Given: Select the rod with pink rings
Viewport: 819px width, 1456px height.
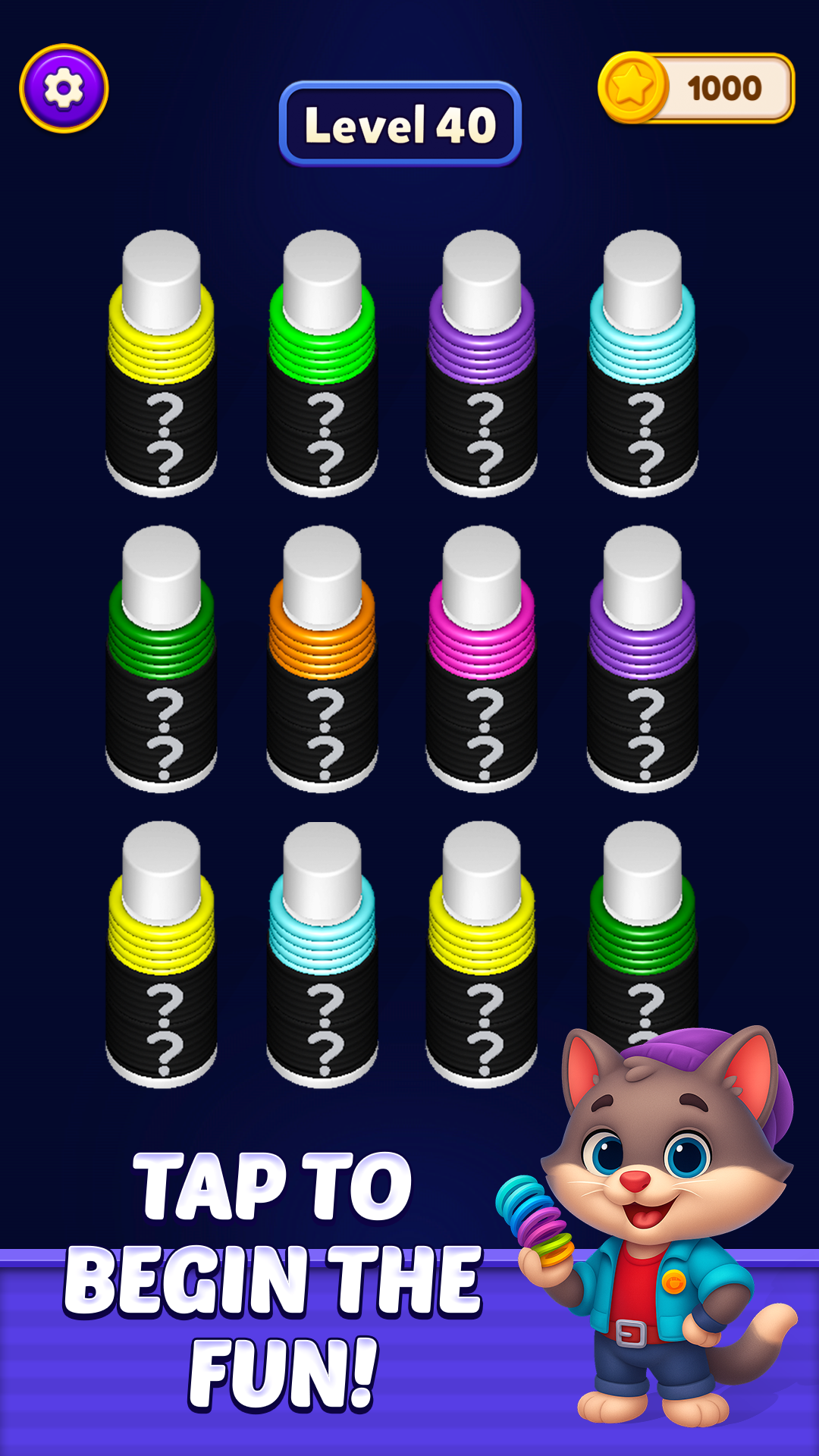Looking at the screenshot, I should [x=482, y=660].
